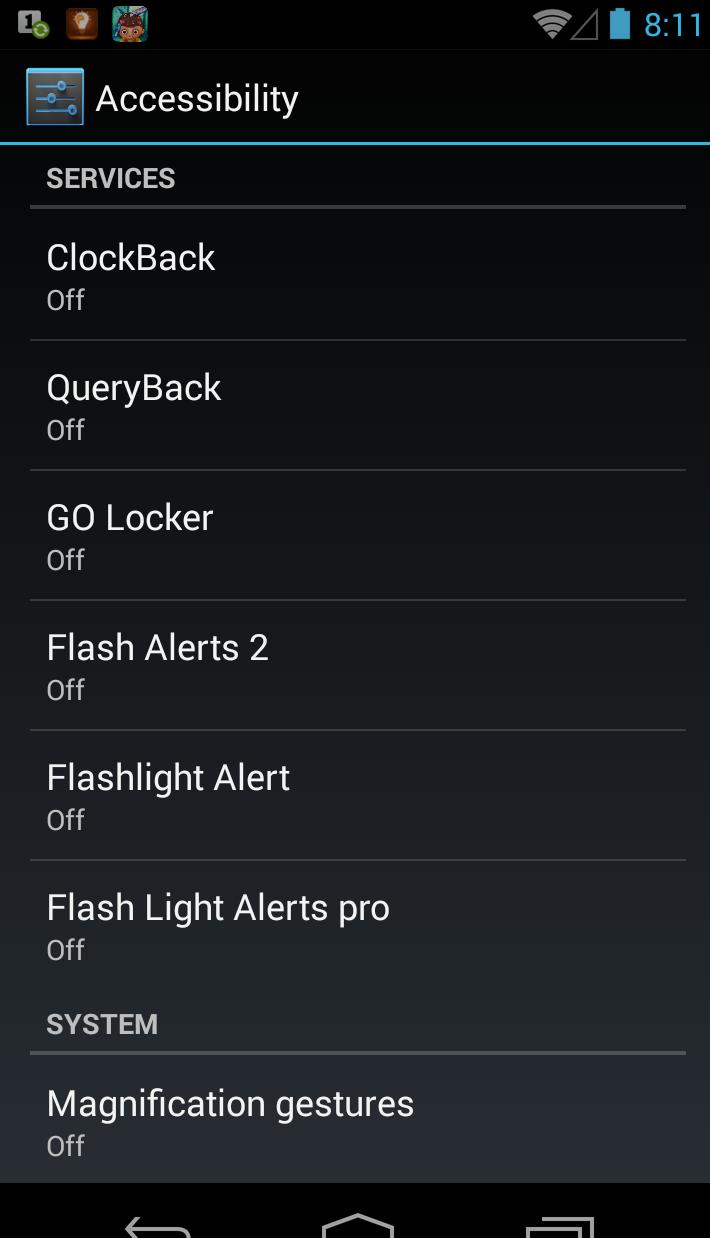This screenshot has width=710, height=1238.
Task: Tap the system back button
Action: pyautogui.click(x=157, y=1225)
